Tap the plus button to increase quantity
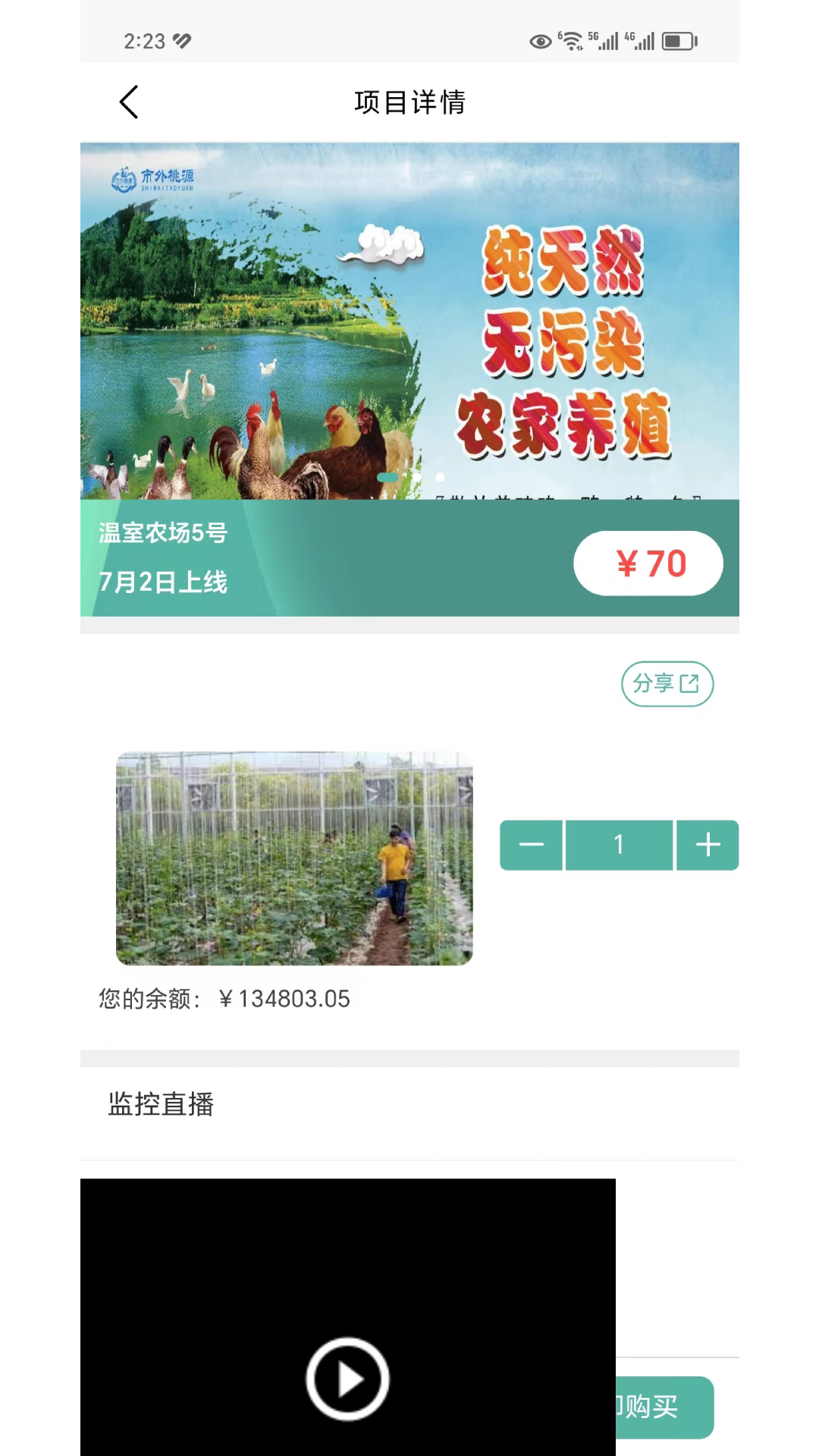 click(x=708, y=845)
